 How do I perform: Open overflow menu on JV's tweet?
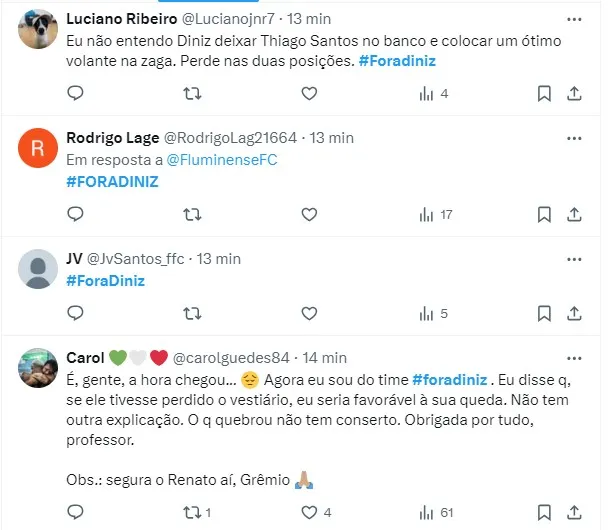(573, 258)
